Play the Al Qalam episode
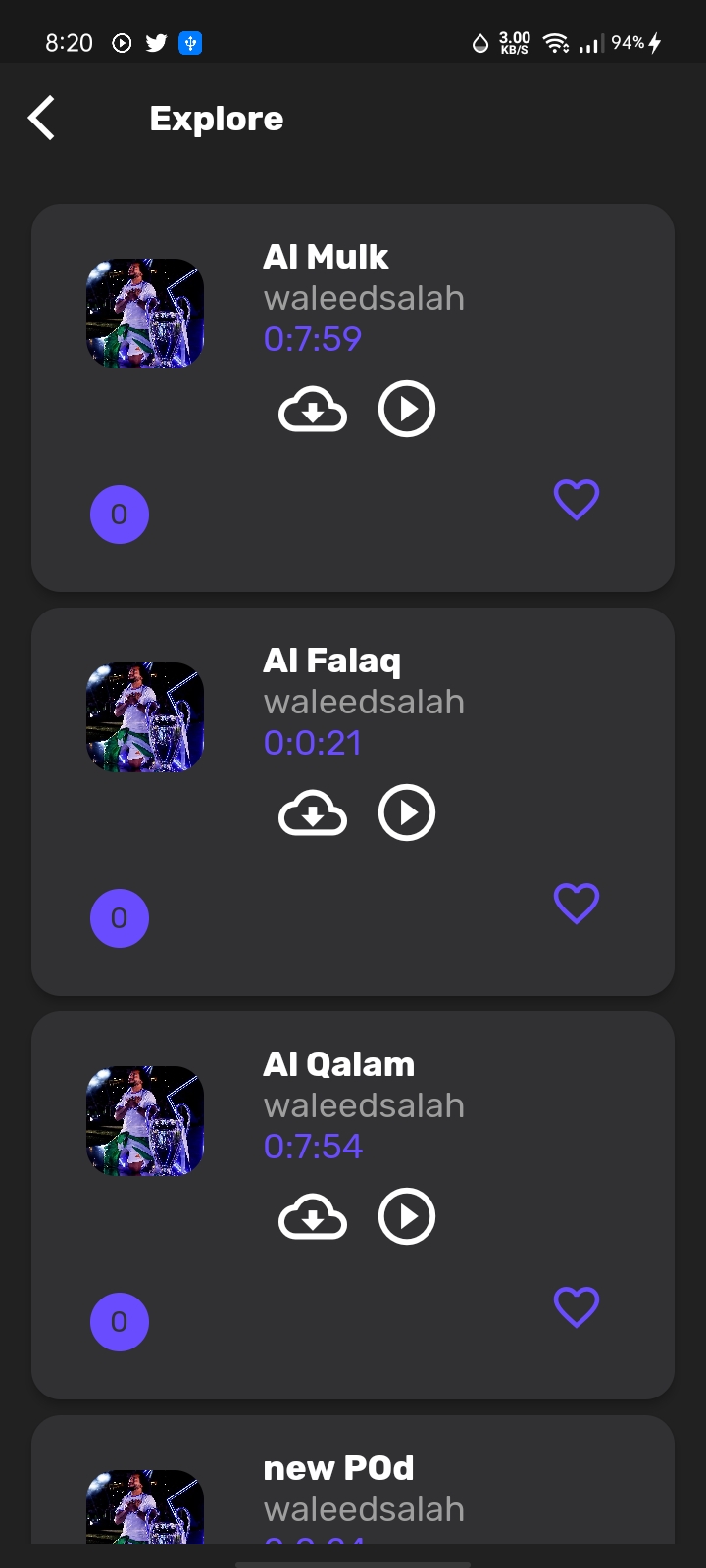The image size is (706, 1568). click(x=406, y=1216)
